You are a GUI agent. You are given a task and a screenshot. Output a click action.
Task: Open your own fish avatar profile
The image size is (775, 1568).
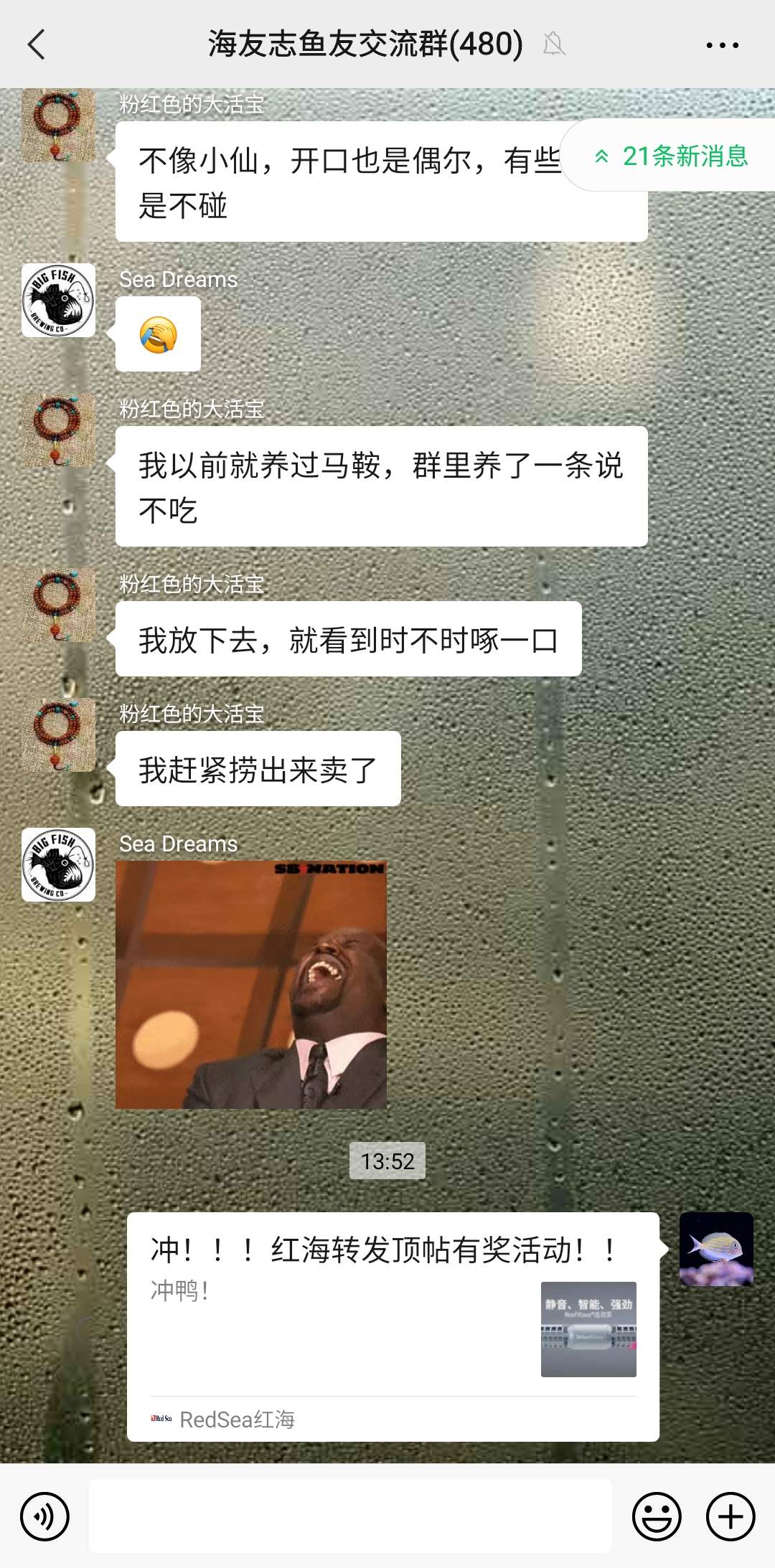click(x=716, y=1248)
